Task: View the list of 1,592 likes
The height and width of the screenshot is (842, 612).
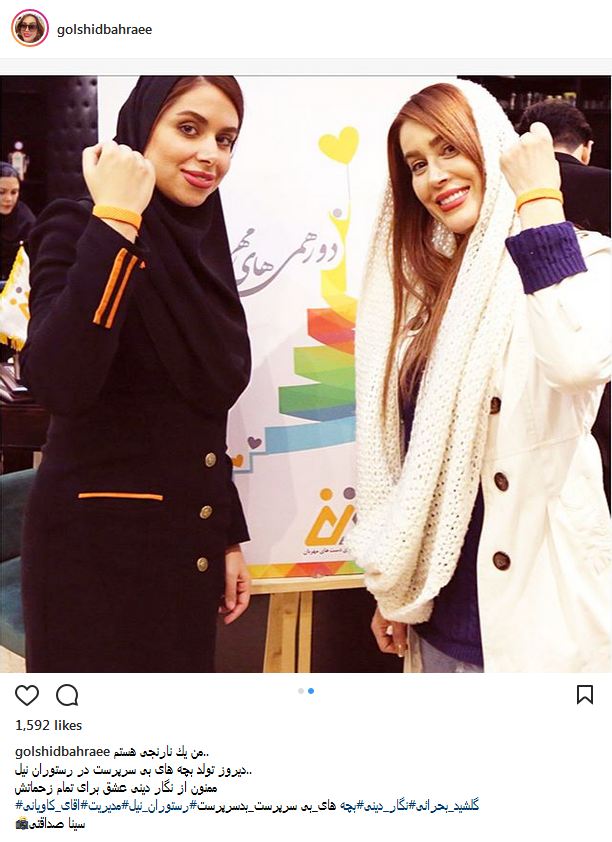Action: 49,725
